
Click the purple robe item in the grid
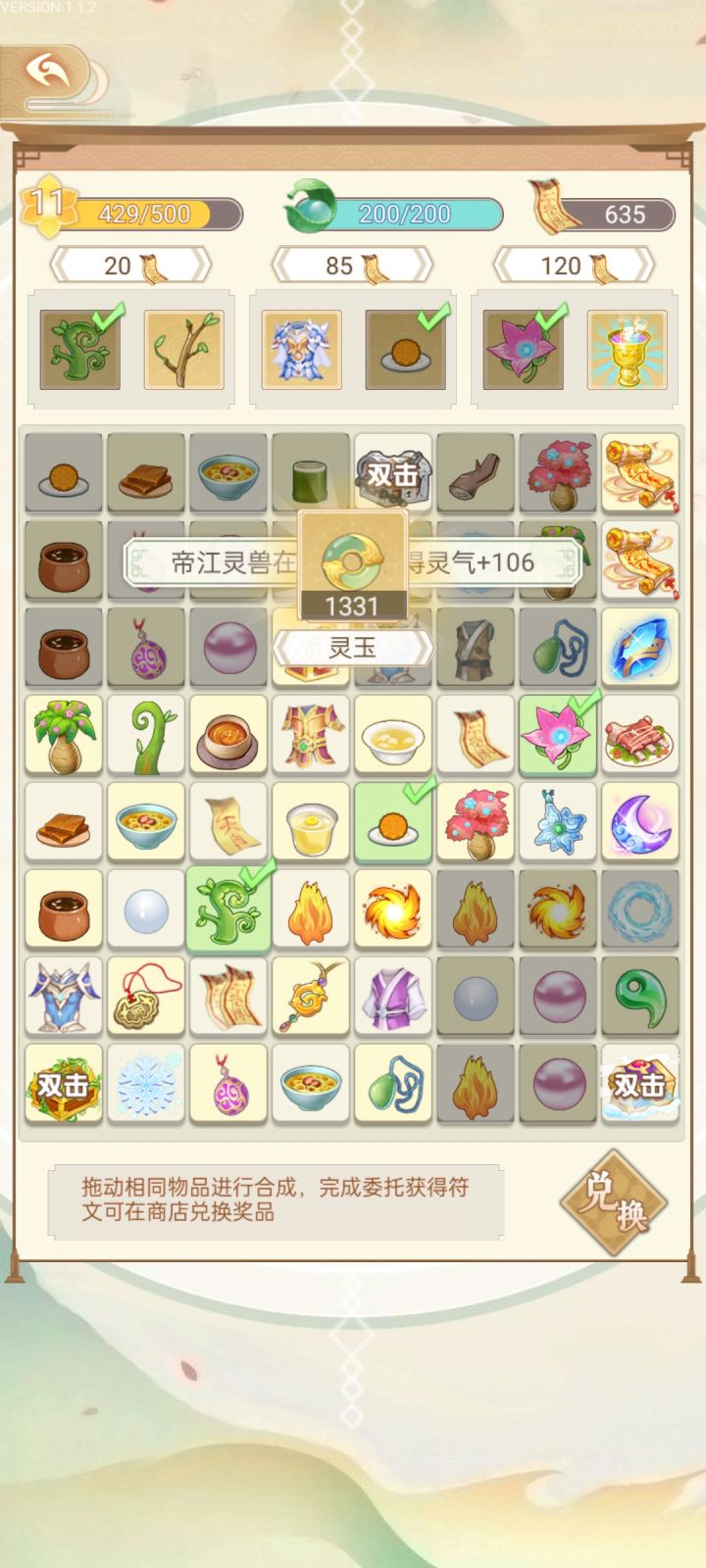click(x=392, y=997)
